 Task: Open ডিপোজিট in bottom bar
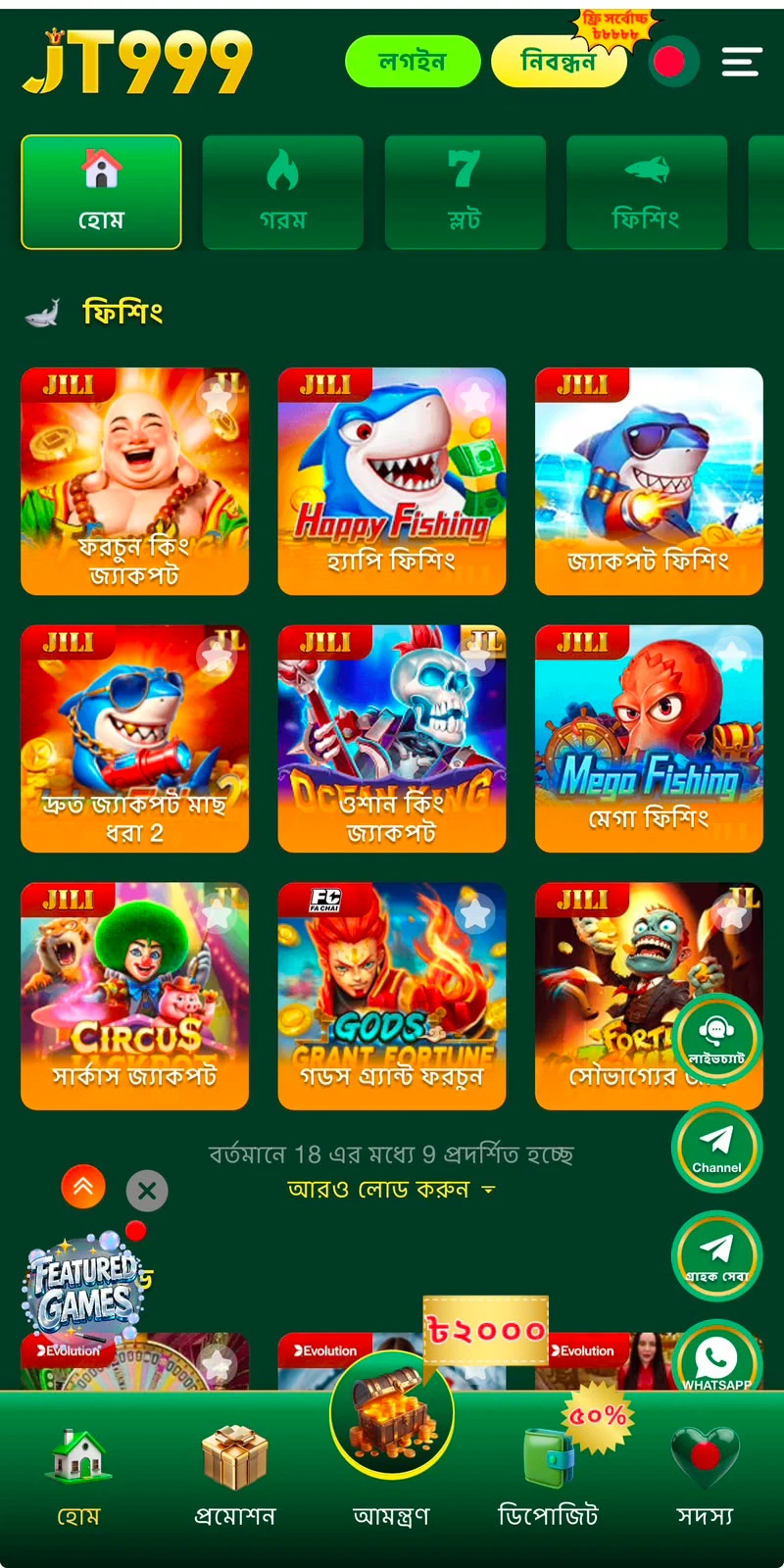click(x=549, y=1476)
